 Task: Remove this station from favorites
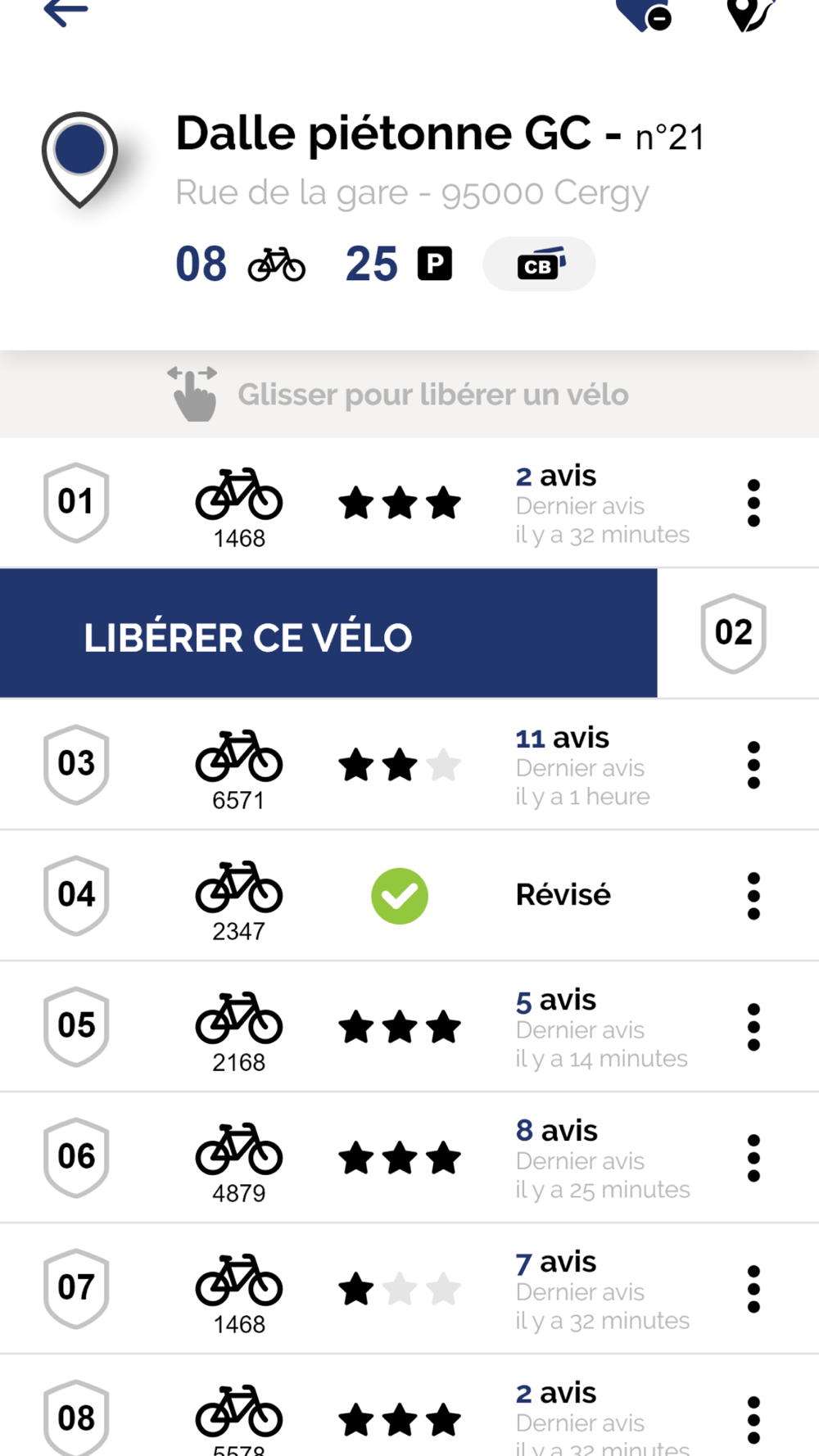point(645,14)
